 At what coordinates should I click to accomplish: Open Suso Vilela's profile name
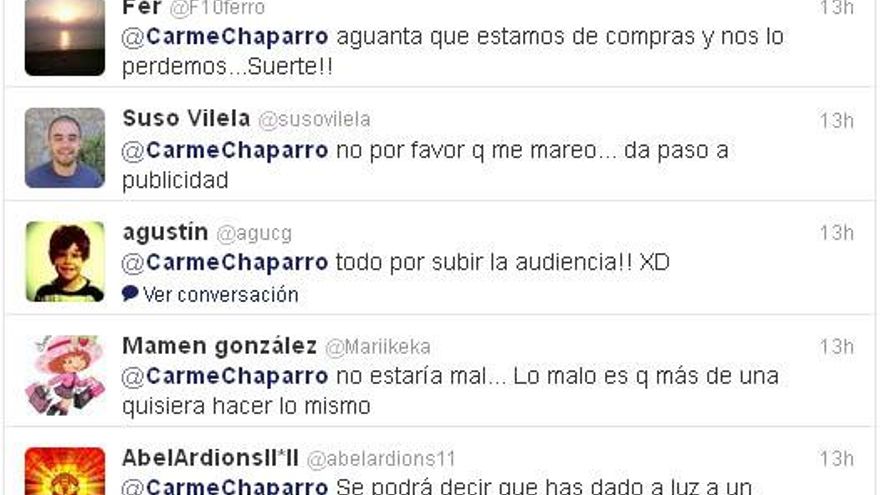coord(186,119)
